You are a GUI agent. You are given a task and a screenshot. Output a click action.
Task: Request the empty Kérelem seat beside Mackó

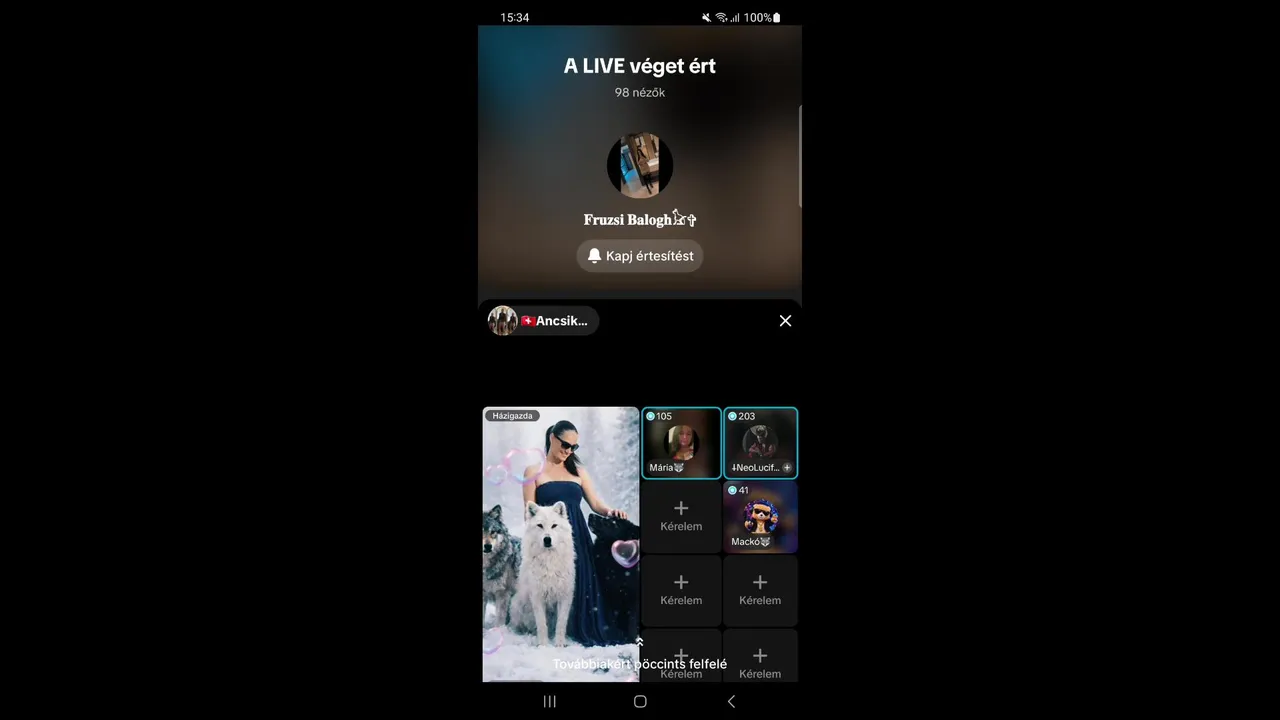click(x=681, y=517)
